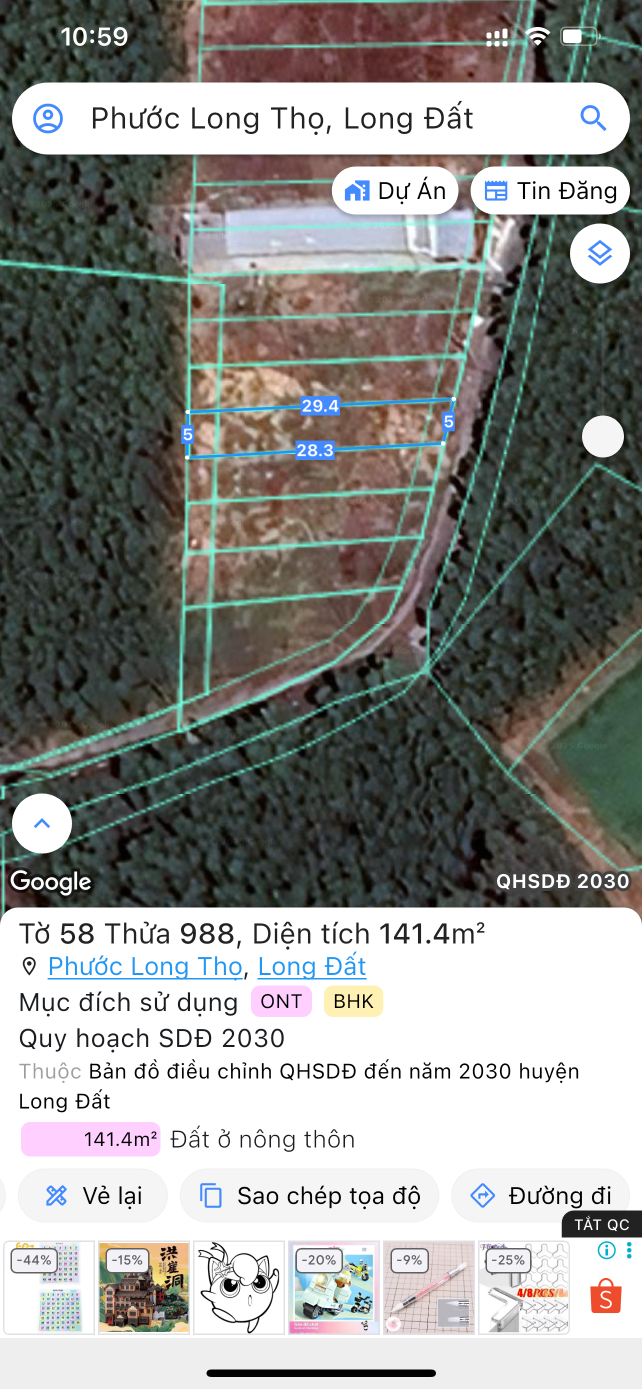Get directions with Đường đi
This screenshot has width=642, height=1389.
pyautogui.click(x=541, y=1195)
